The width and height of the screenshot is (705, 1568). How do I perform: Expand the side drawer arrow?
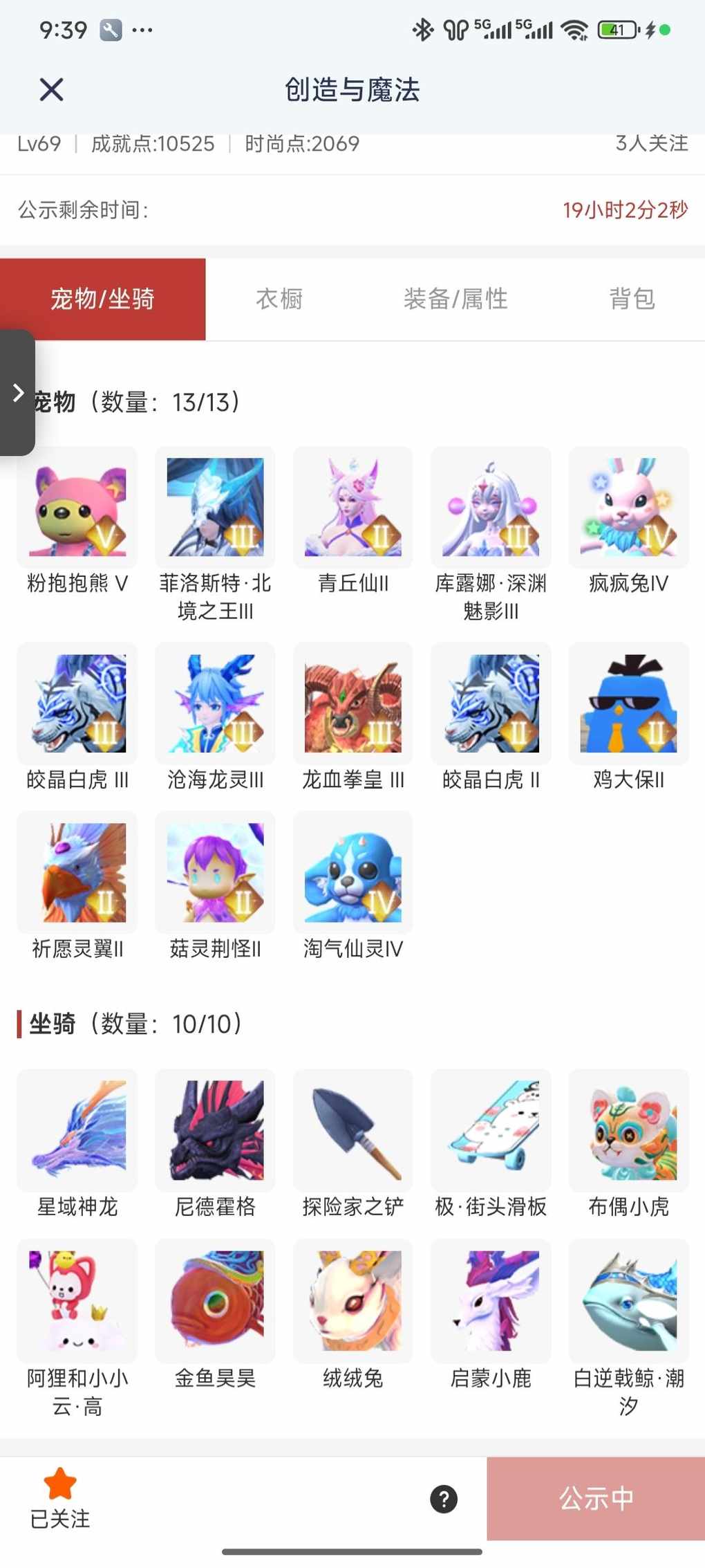[17, 392]
